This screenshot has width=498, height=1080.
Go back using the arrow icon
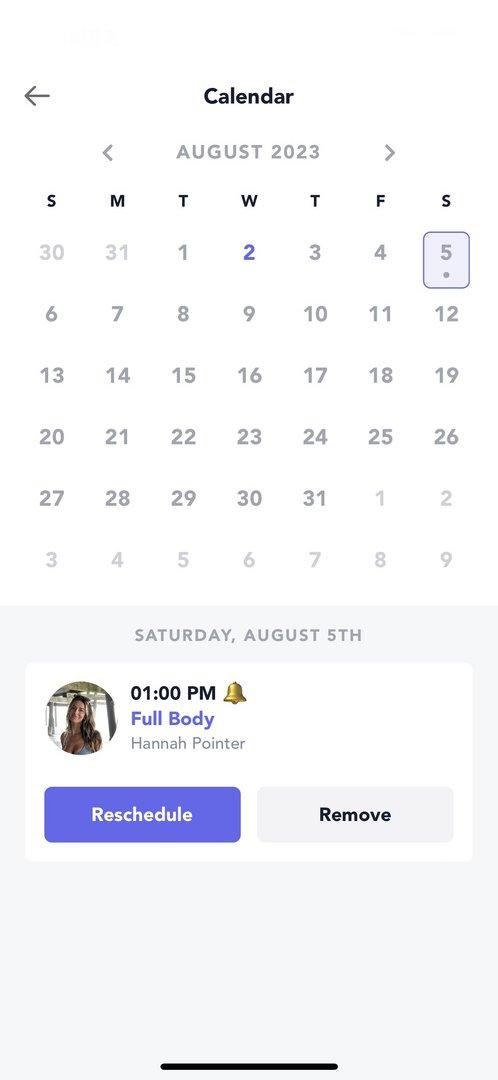click(x=37, y=96)
